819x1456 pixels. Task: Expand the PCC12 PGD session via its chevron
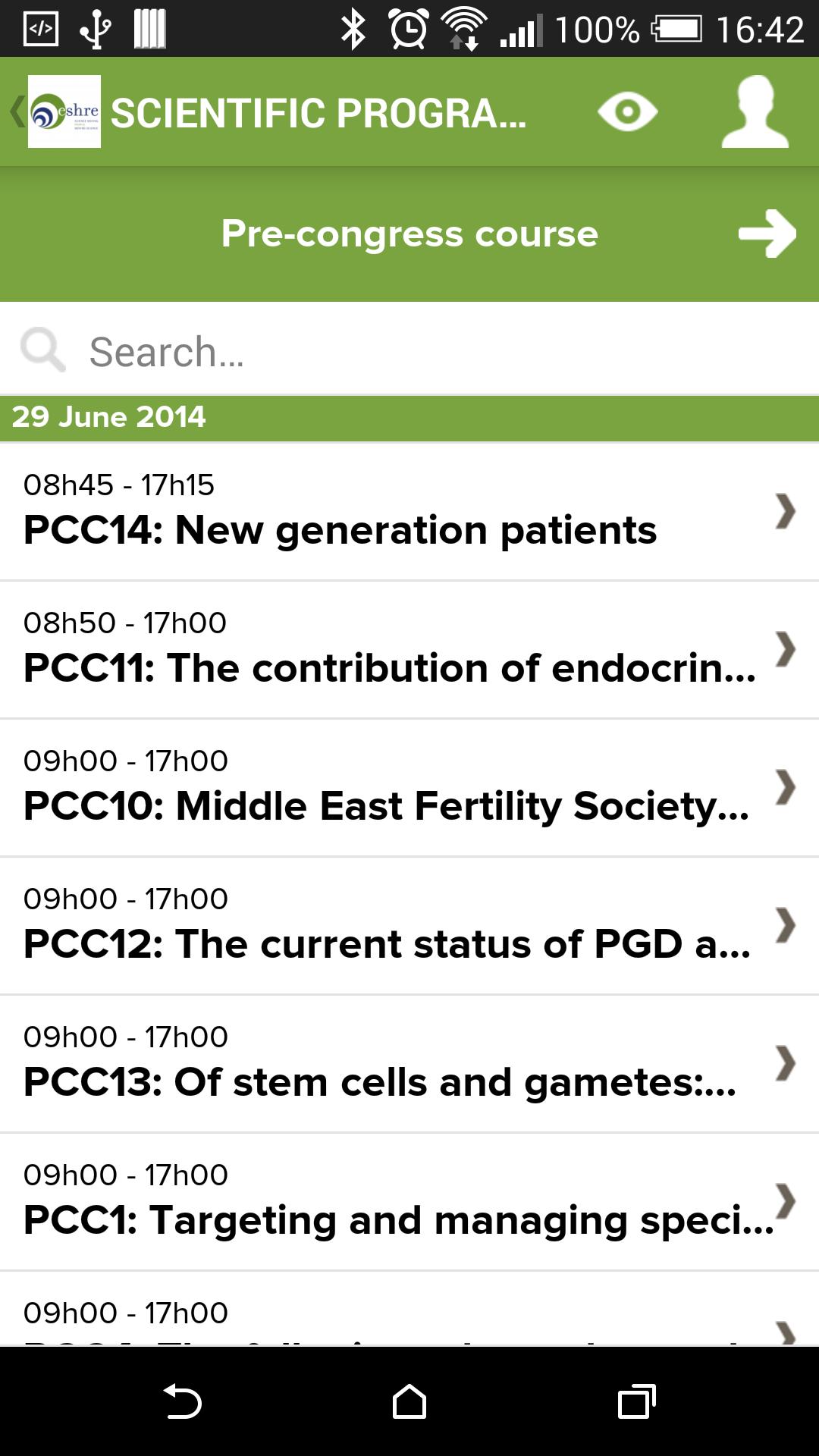(x=786, y=927)
